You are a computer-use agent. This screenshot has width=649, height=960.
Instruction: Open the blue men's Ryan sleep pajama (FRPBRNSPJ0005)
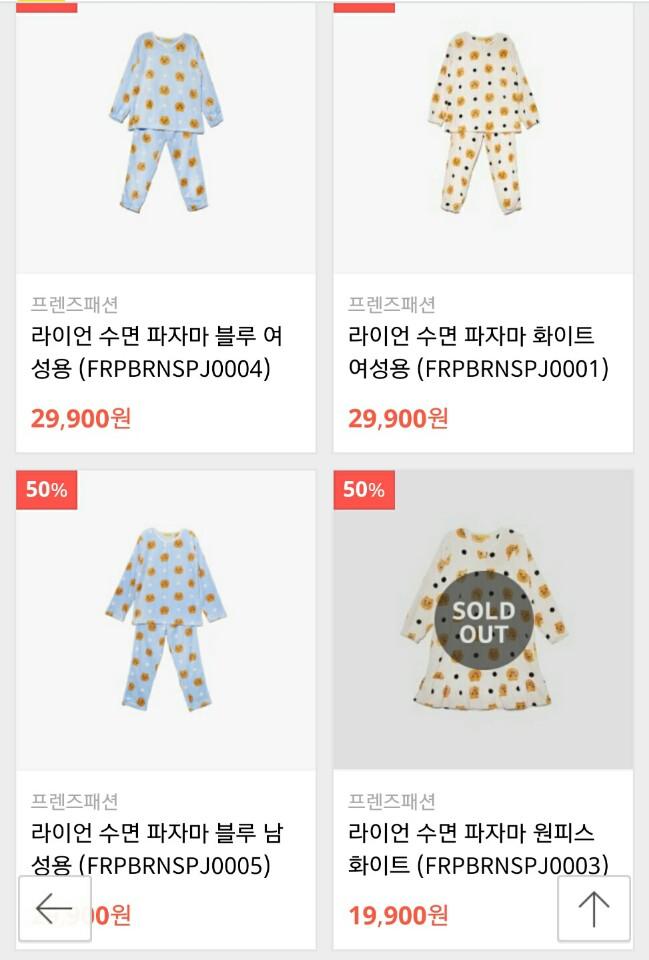(x=166, y=620)
